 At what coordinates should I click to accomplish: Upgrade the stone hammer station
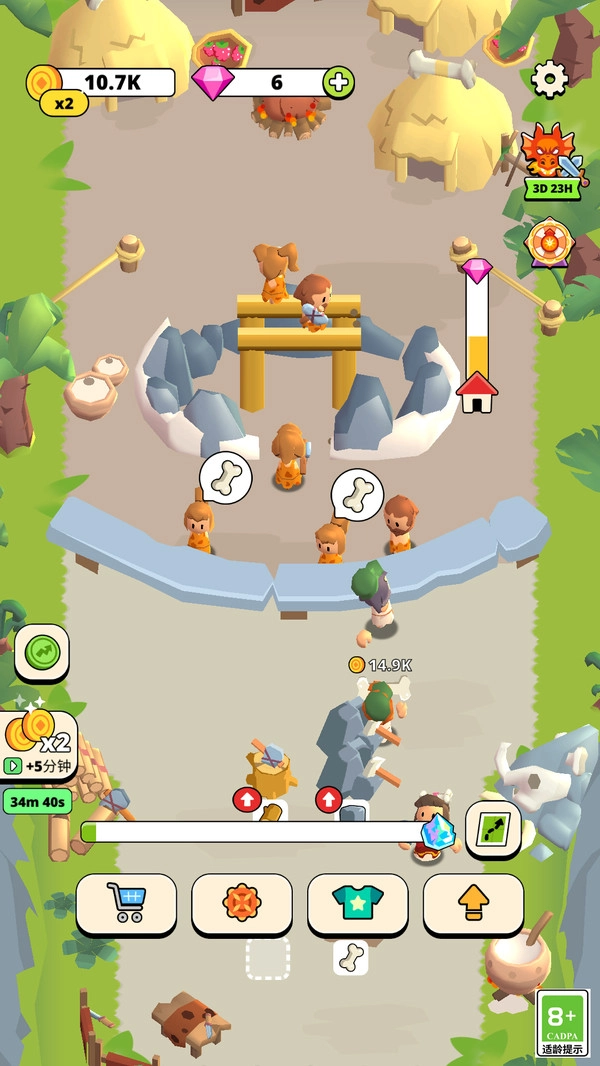328,799
